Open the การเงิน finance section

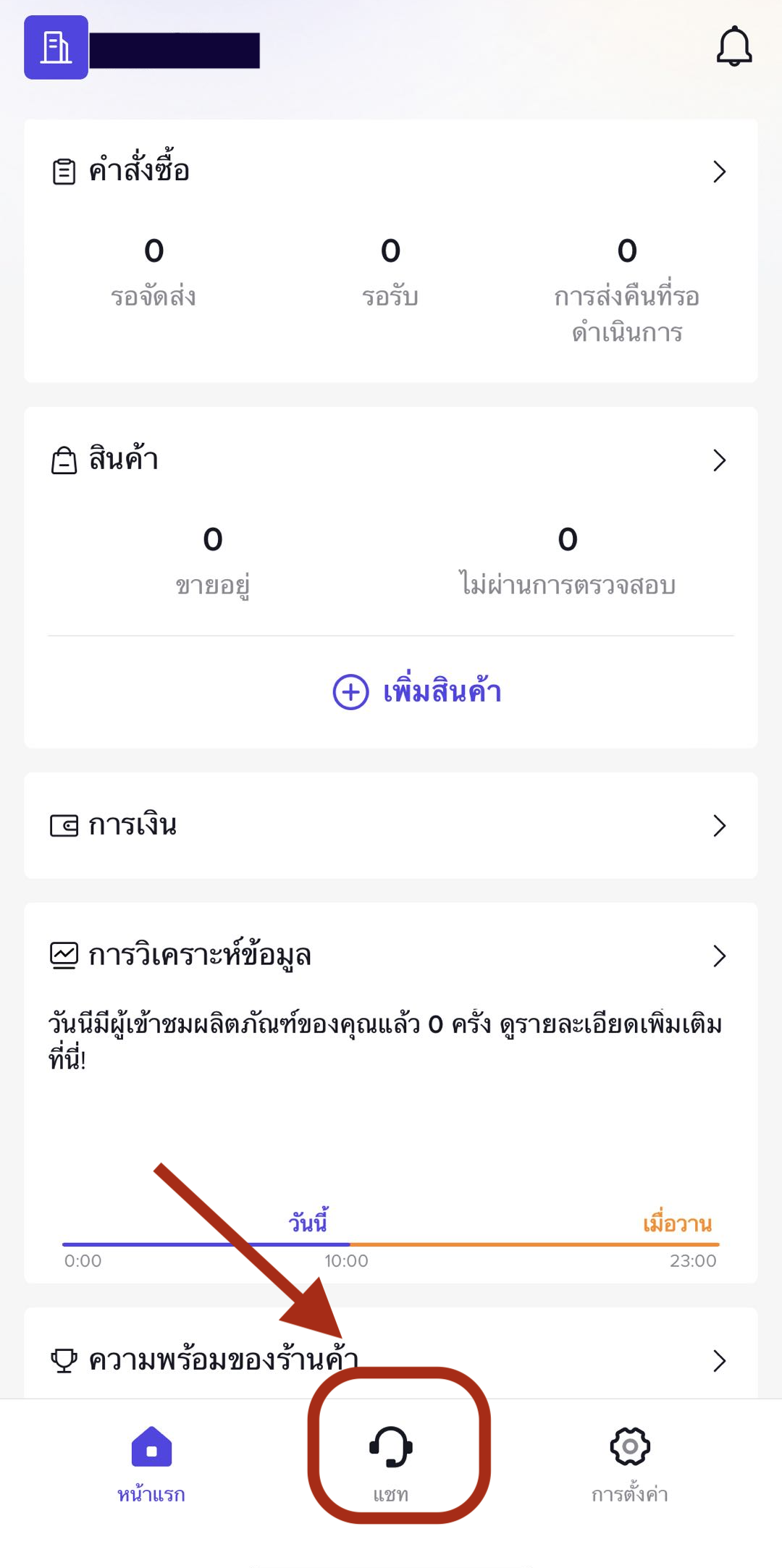click(x=391, y=825)
